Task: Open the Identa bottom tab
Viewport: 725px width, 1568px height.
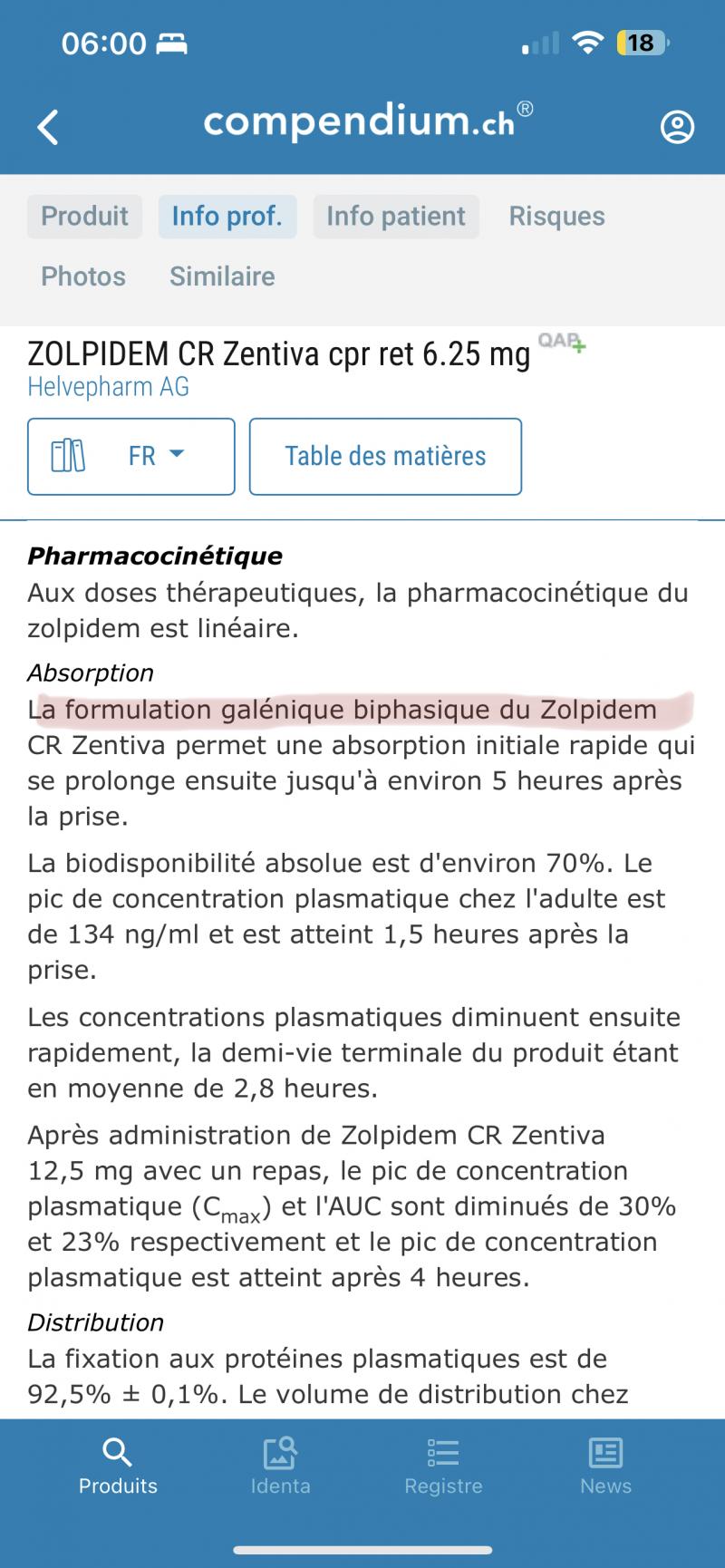Action: point(280,1466)
